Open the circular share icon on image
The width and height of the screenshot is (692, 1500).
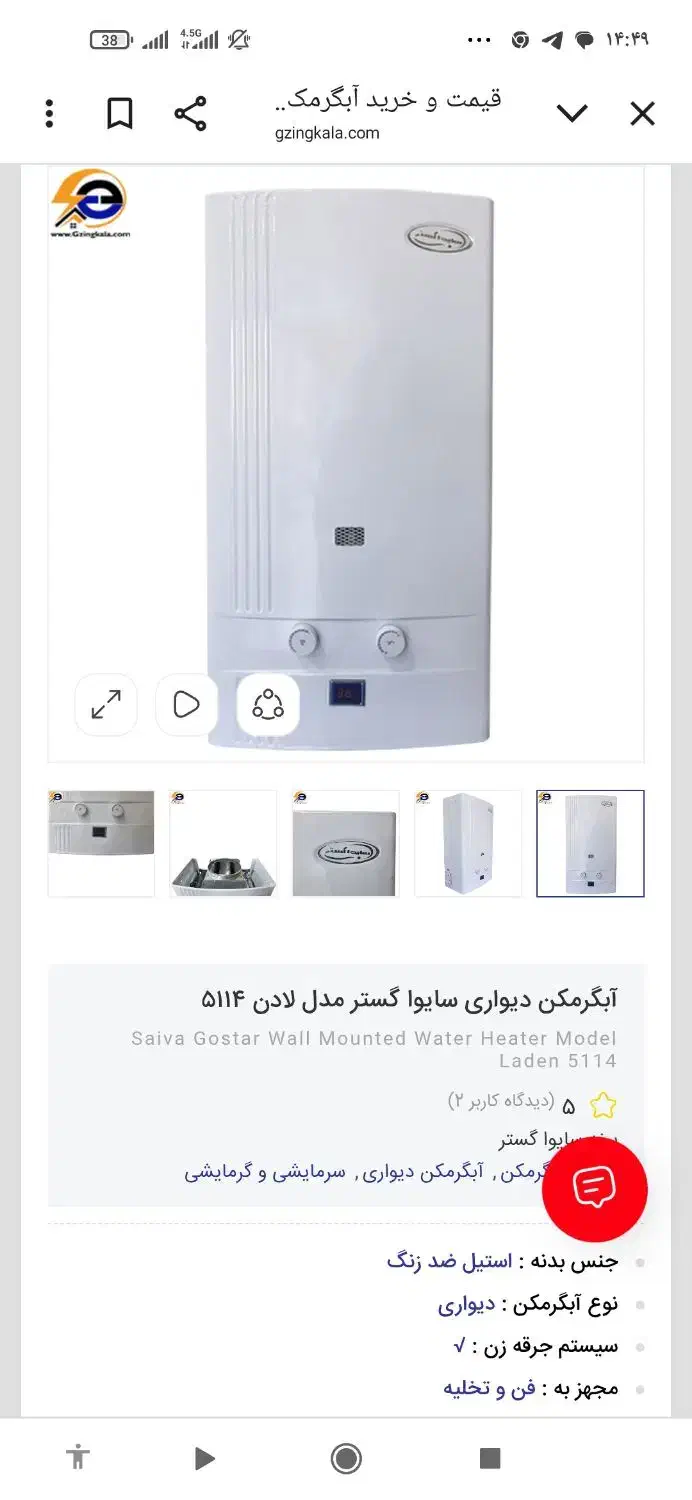point(268,705)
